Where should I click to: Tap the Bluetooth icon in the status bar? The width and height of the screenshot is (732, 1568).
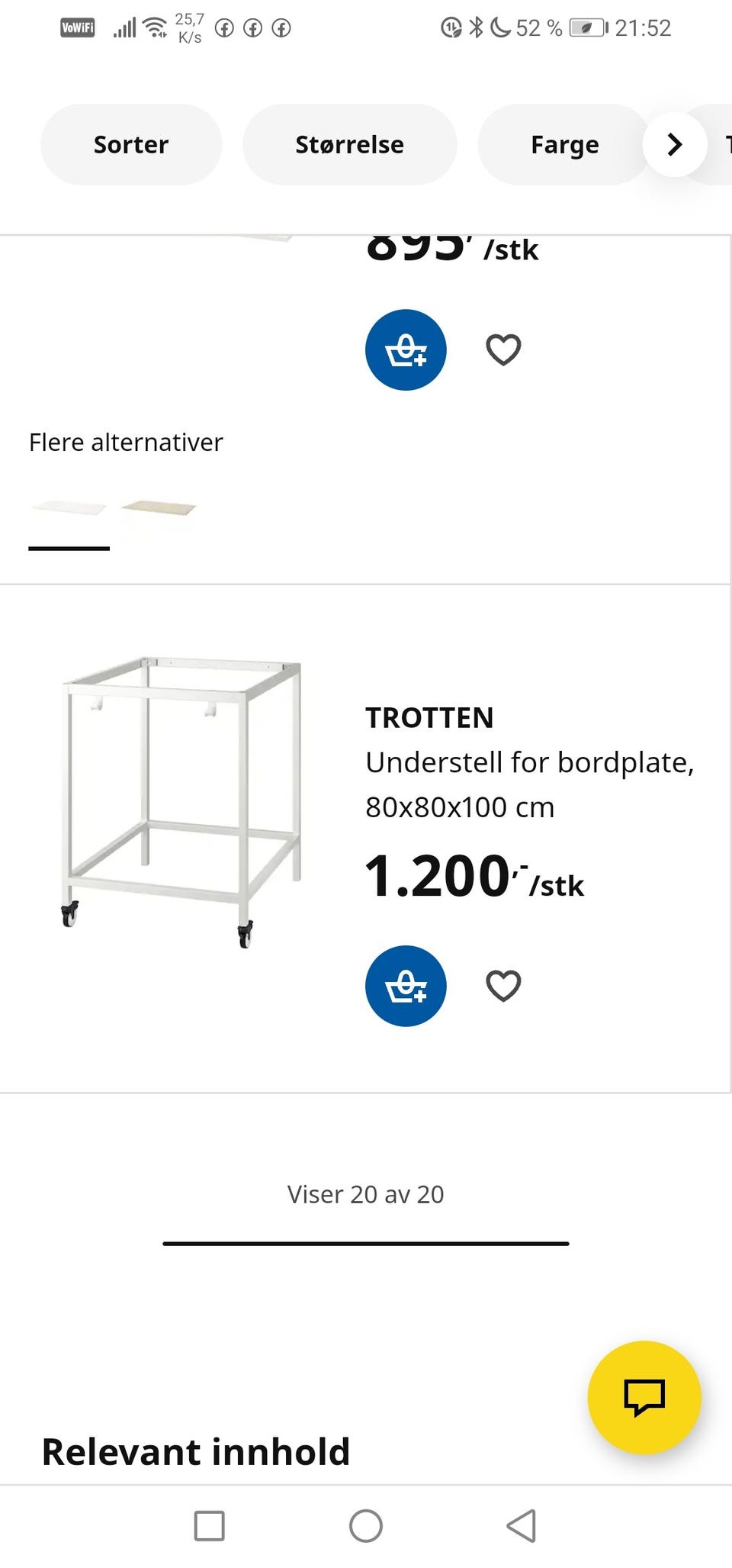point(476,25)
